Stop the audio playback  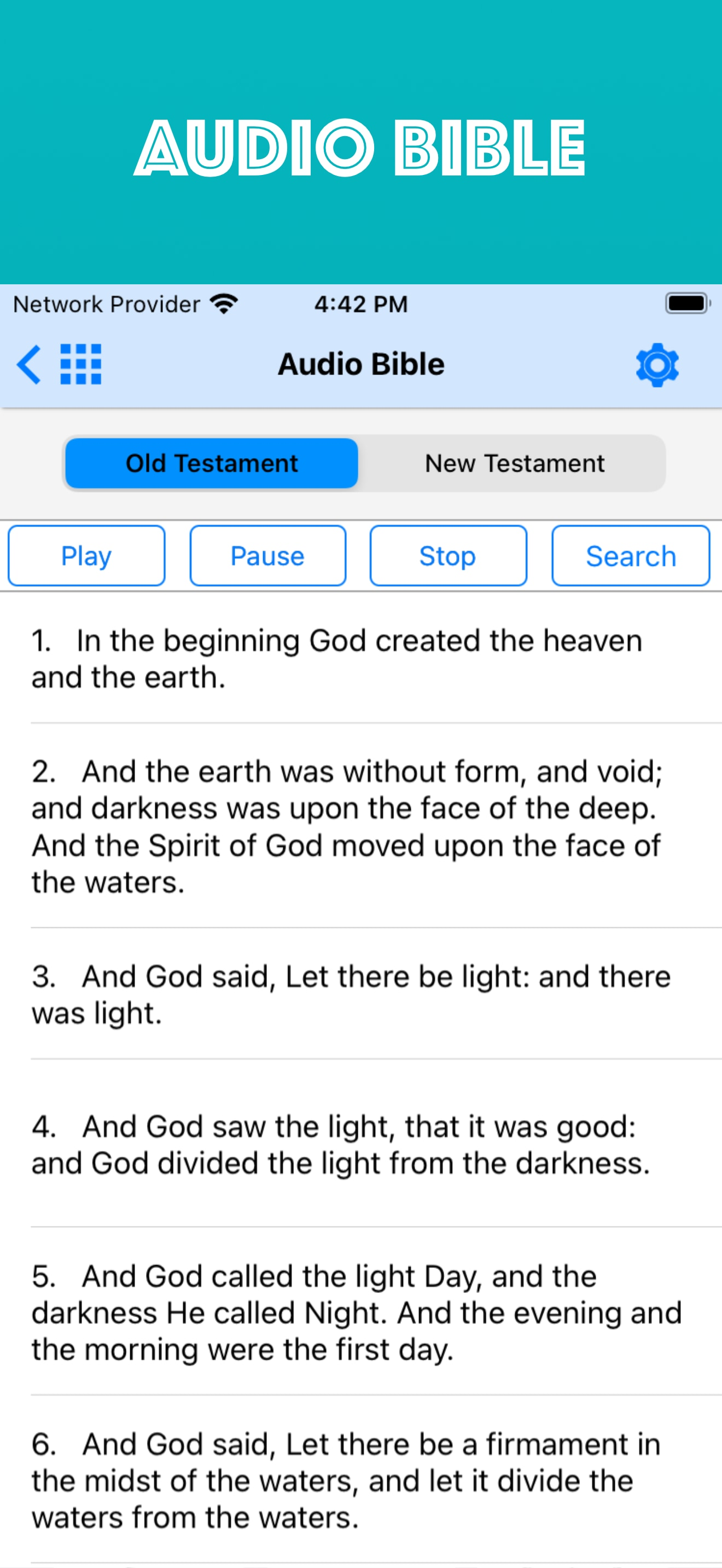tap(448, 555)
